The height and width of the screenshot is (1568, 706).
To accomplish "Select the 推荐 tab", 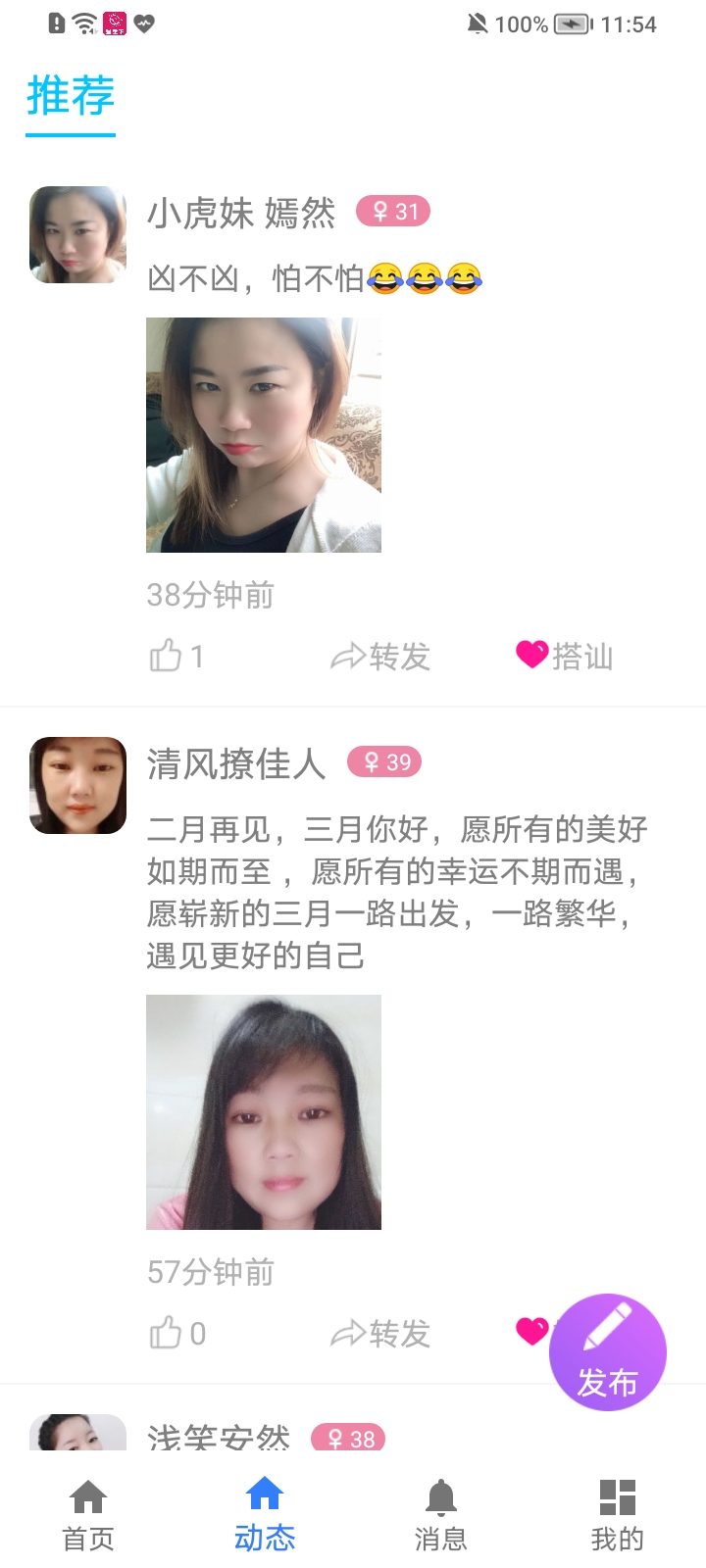I will 71,97.
